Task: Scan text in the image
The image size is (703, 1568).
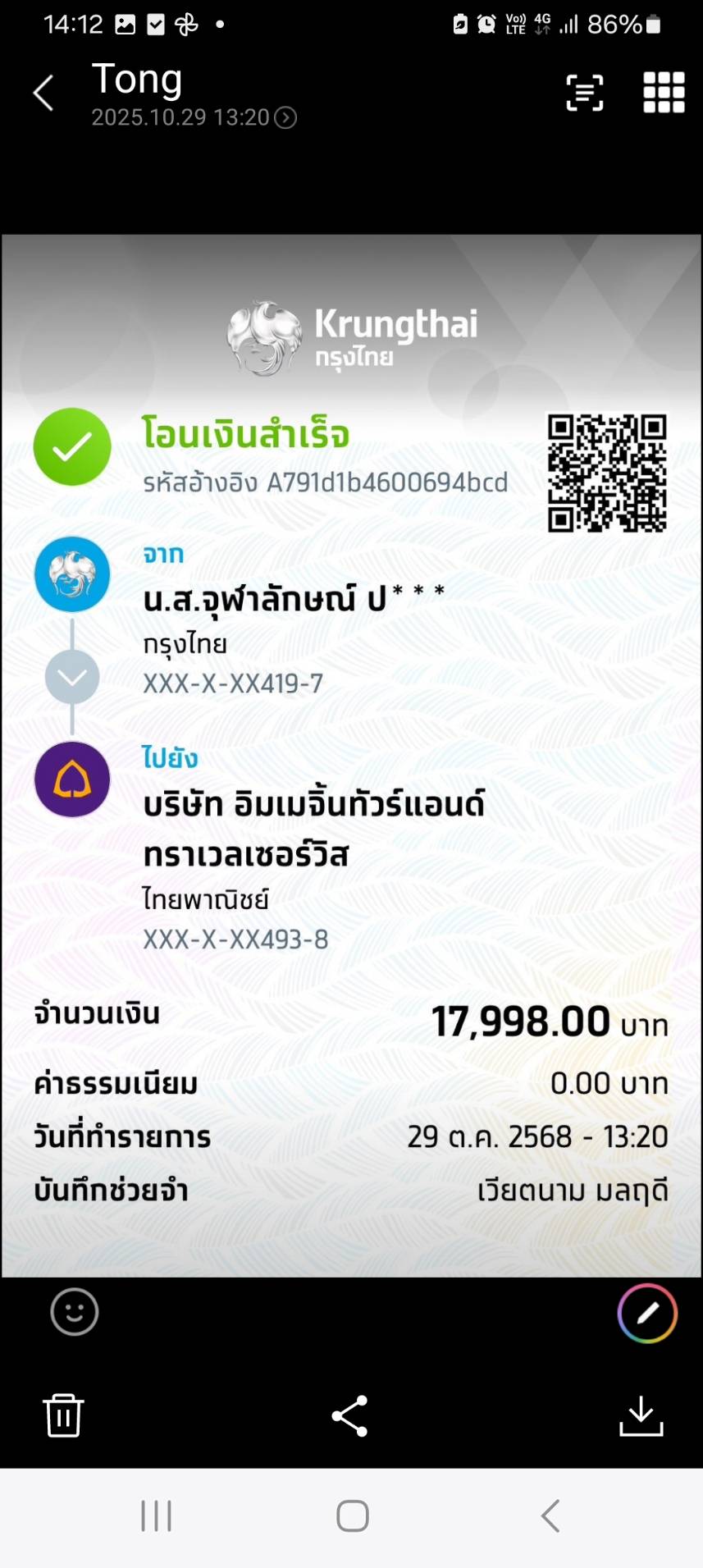Action: click(584, 93)
